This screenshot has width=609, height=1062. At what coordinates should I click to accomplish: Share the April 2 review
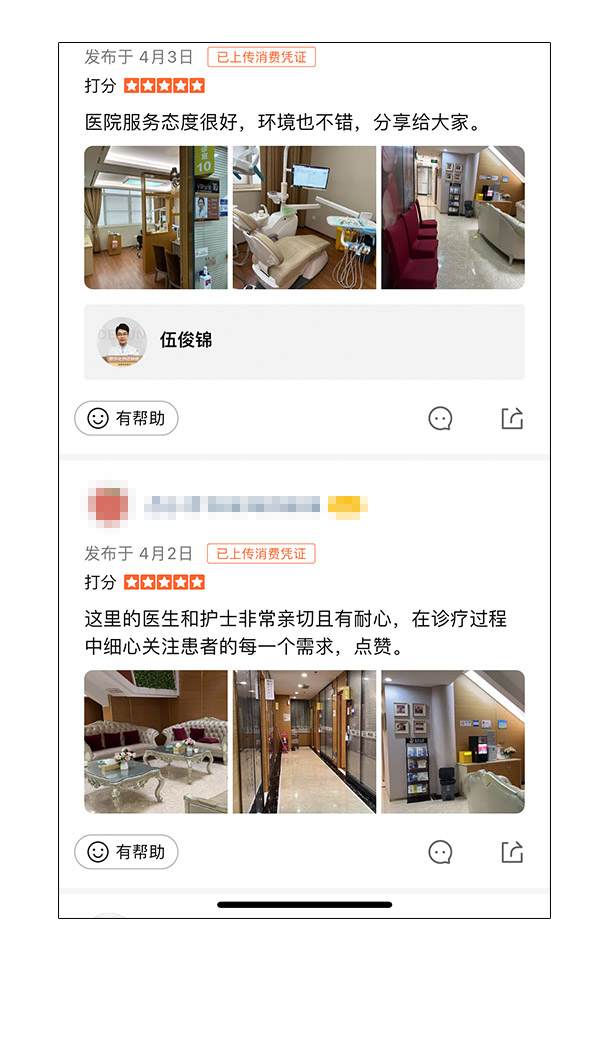coord(512,852)
